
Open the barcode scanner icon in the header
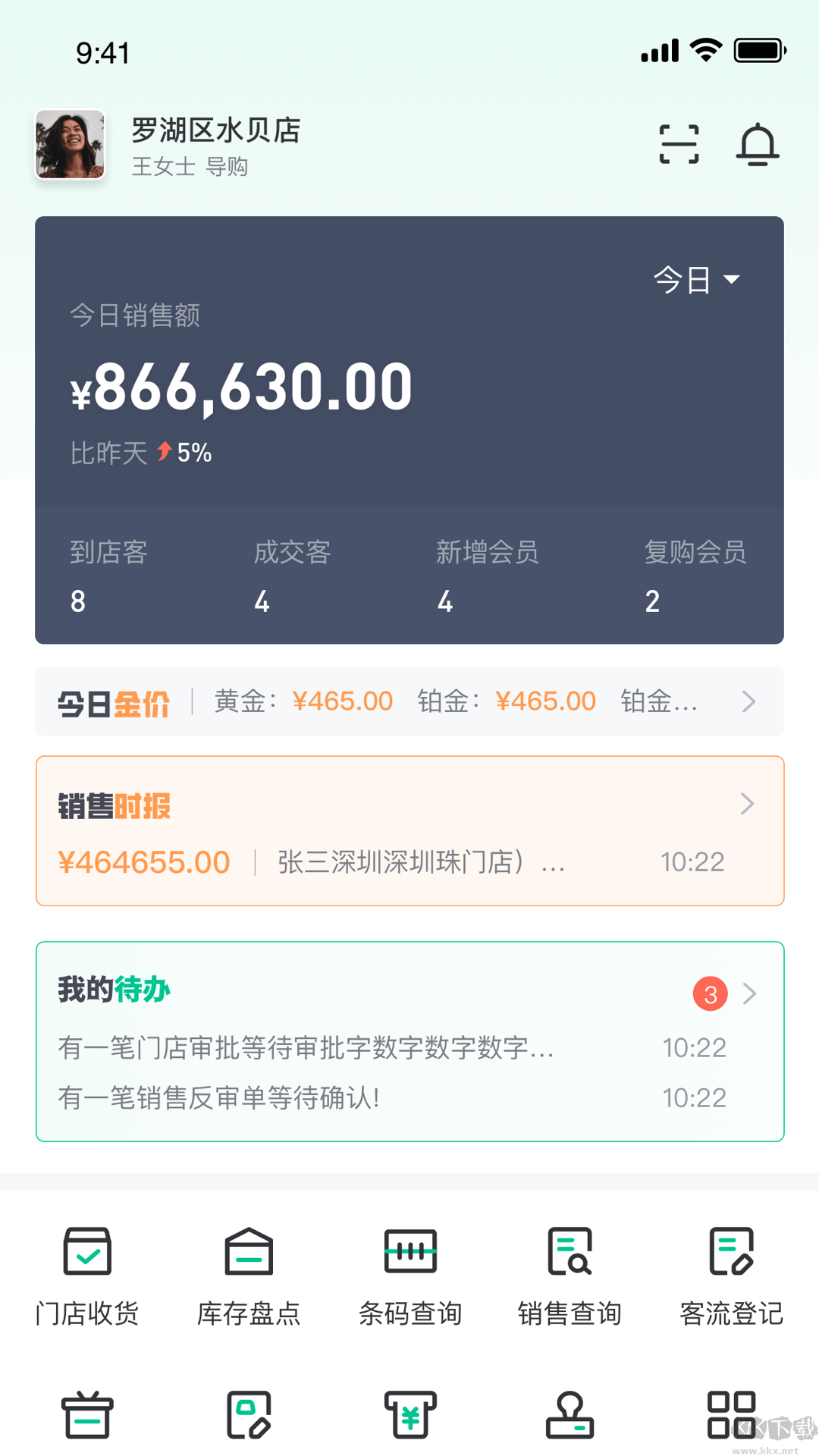click(x=679, y=144)
